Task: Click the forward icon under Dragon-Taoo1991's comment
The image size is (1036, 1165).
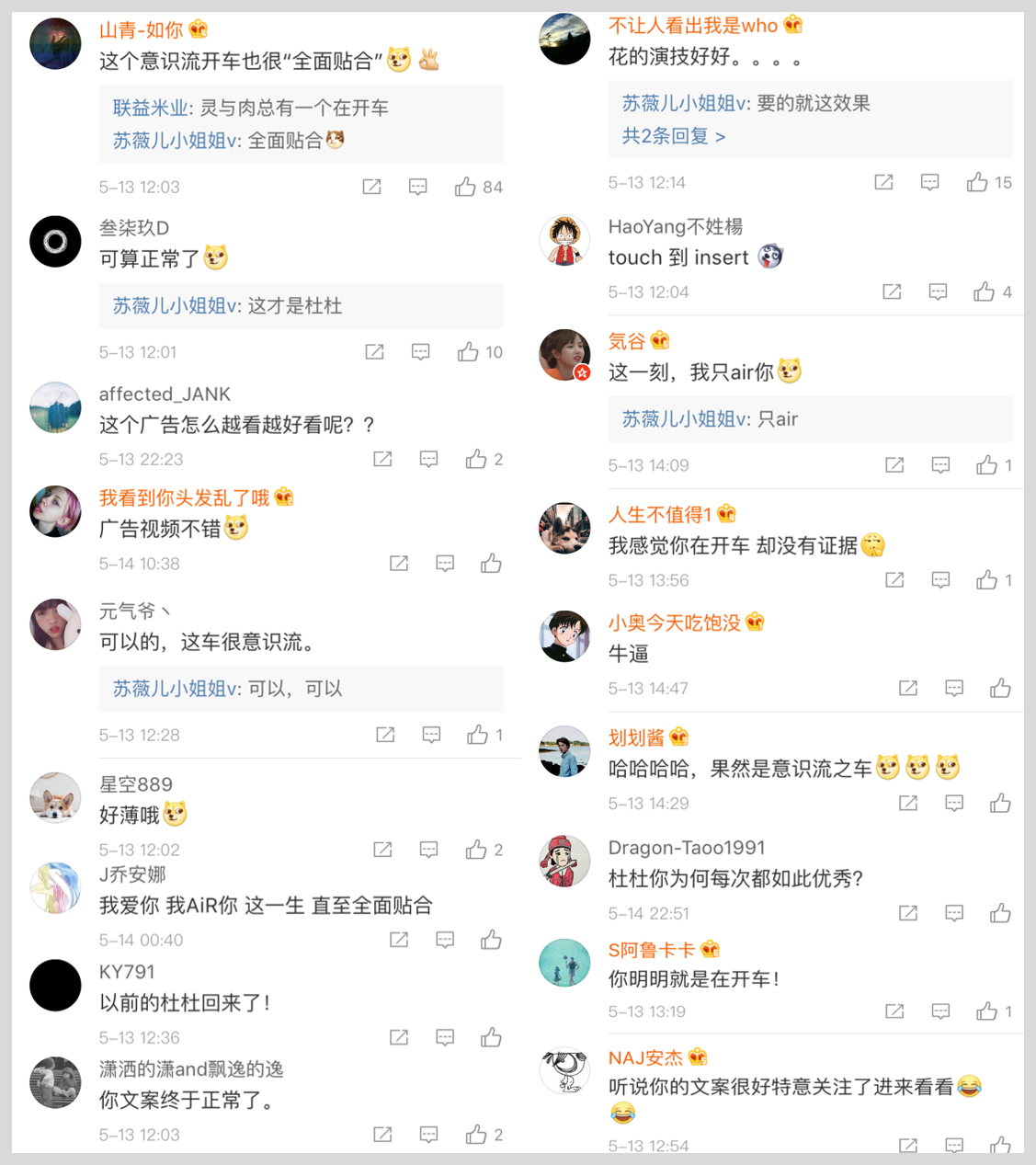Action: point(907,913)
